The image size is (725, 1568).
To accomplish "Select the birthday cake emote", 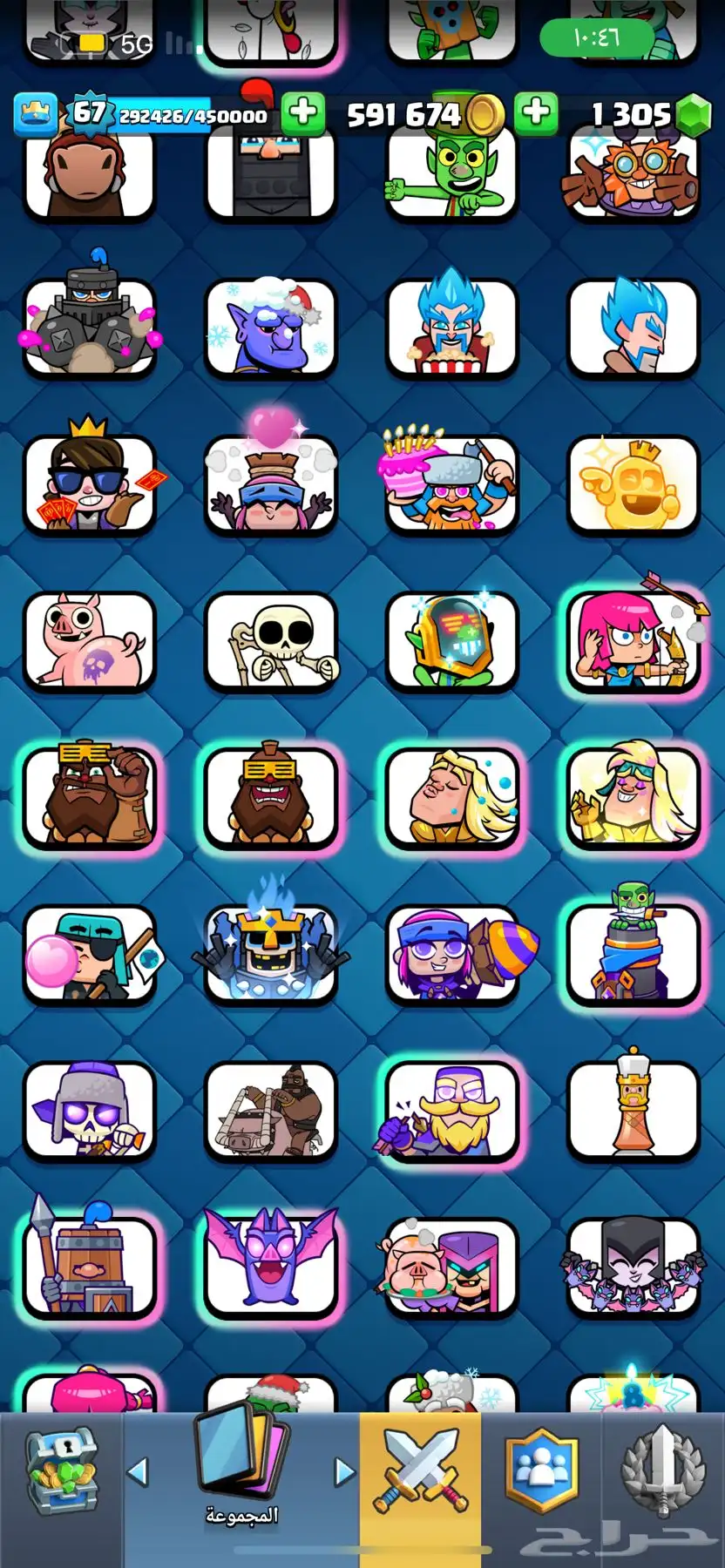I will coord(451,483).
